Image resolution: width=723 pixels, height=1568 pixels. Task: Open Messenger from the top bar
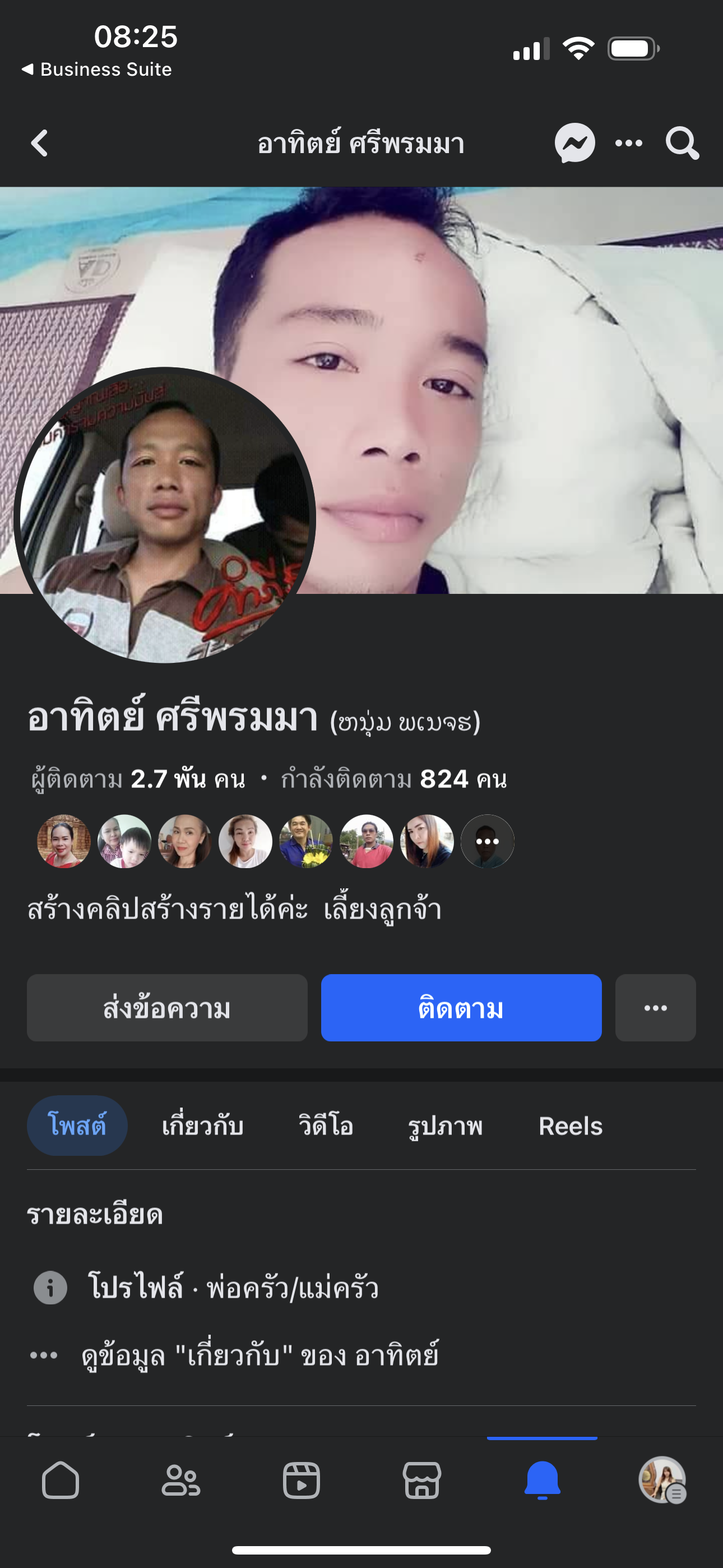[574, 144]
